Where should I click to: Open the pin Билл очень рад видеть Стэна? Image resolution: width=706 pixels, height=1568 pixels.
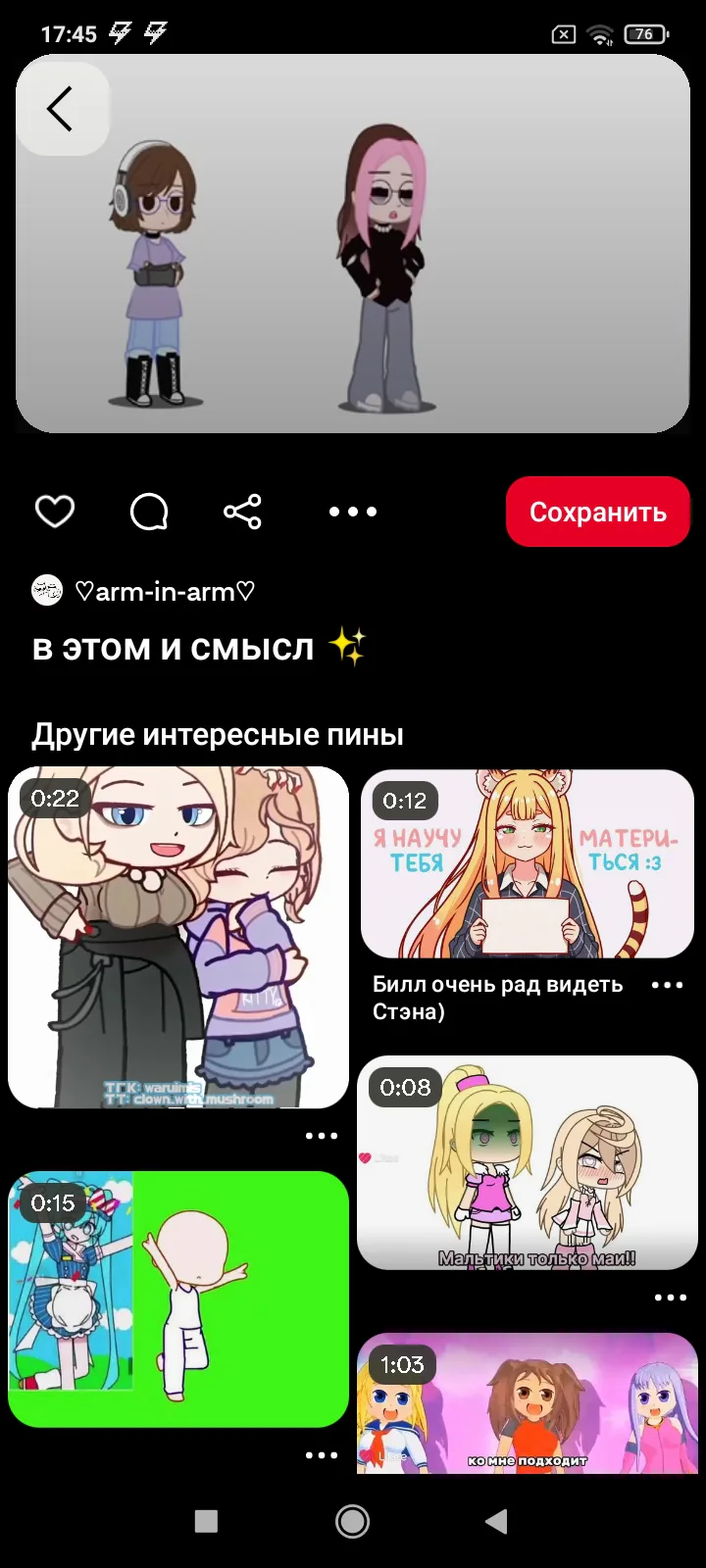tap(528, 863)
